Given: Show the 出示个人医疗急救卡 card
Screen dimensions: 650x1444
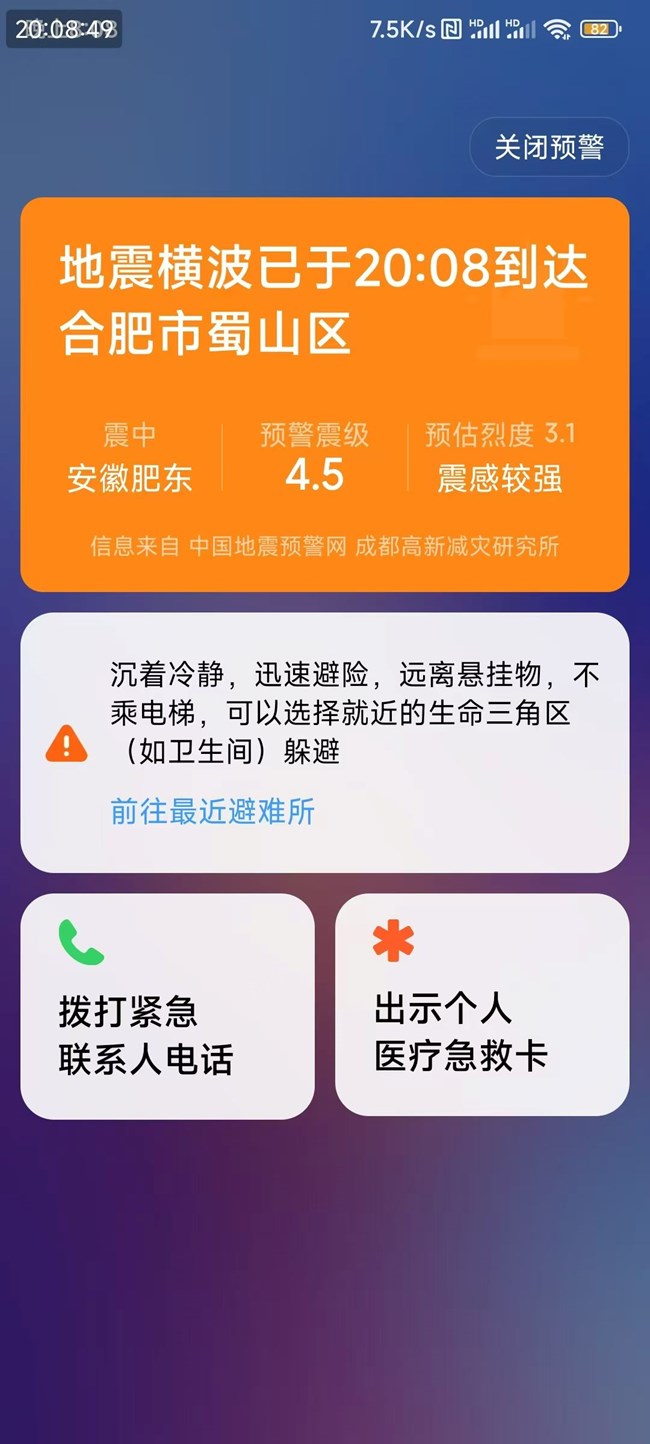Looking at the screenshot, I should 481,1003.
